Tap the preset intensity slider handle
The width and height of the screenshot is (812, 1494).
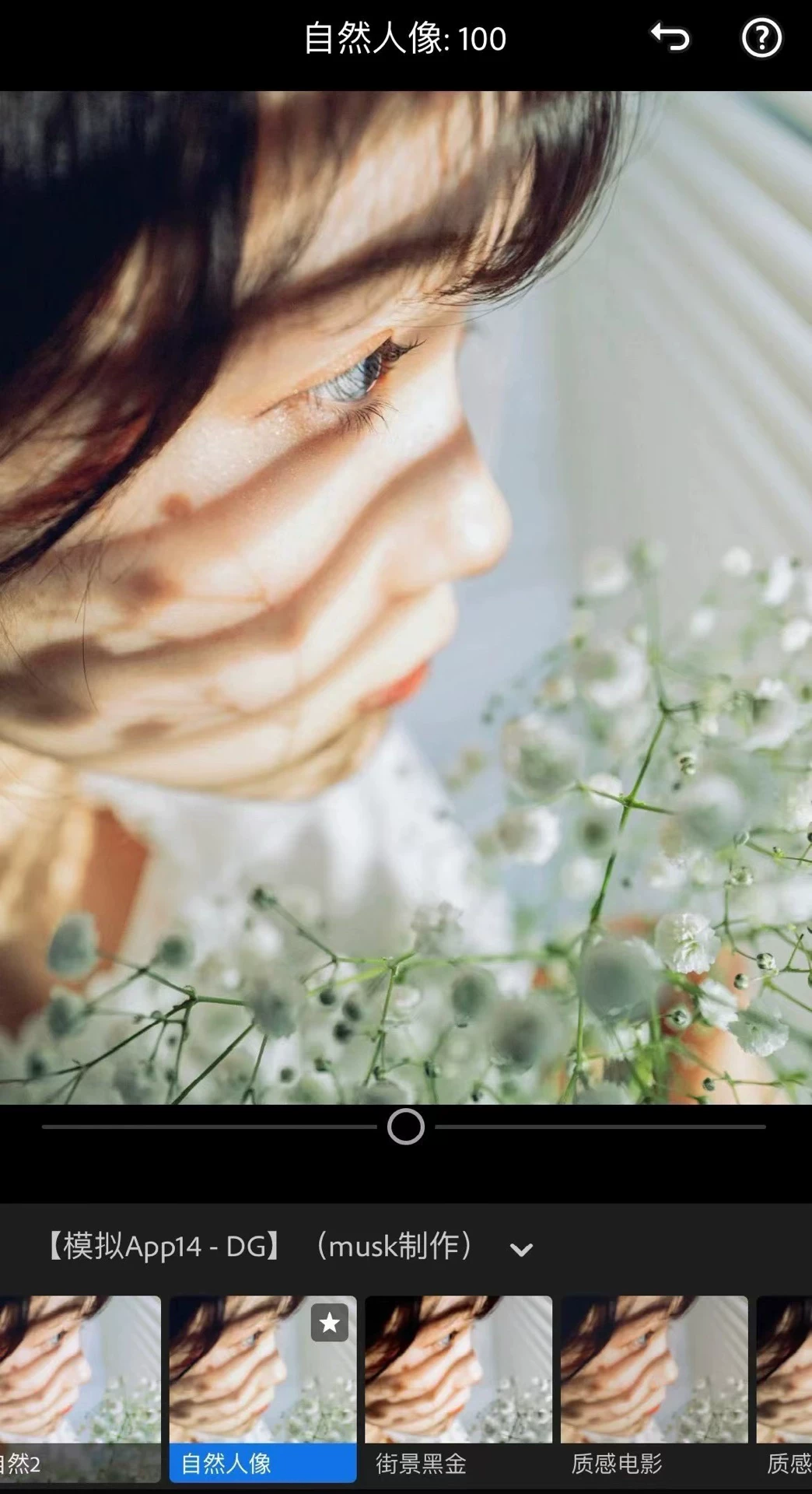pos(405,1127)
